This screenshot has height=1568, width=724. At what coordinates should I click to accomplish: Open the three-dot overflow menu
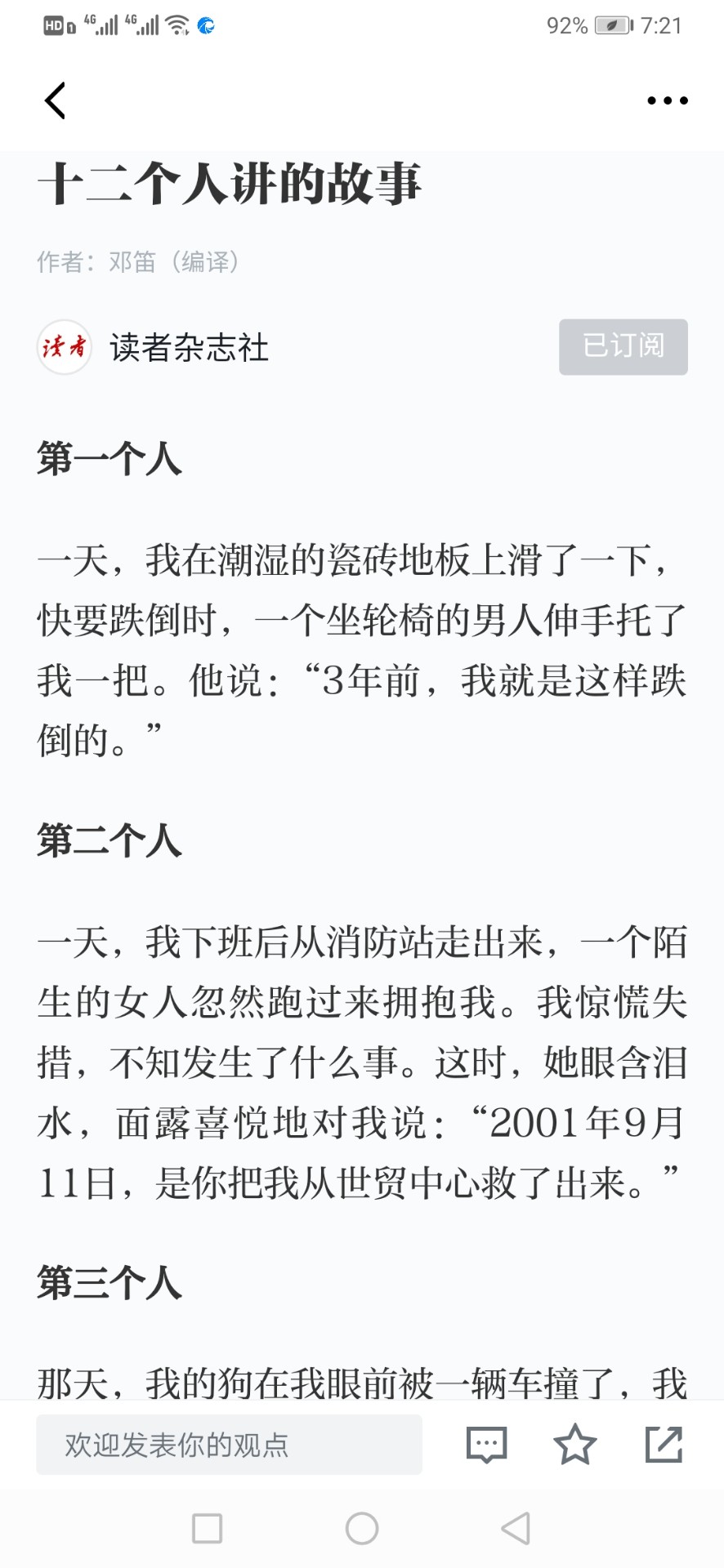point(667,101)
